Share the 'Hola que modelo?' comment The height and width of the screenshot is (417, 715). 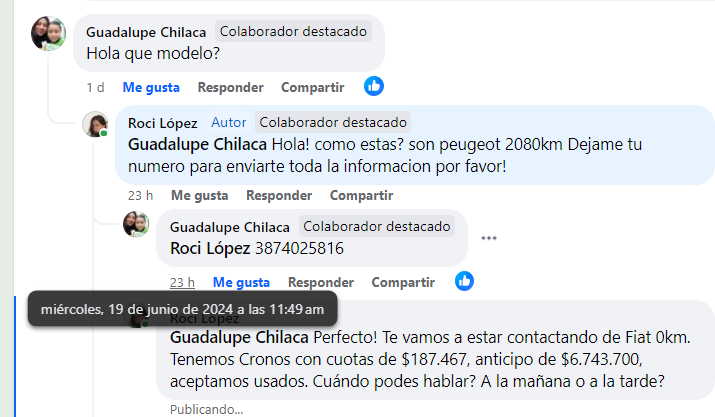[x=314, y=87]
